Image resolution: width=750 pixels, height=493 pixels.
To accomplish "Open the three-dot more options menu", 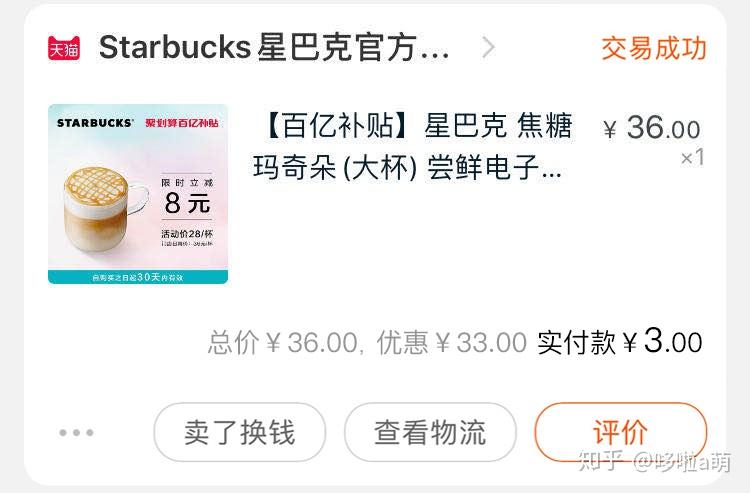I will point(76,433).
